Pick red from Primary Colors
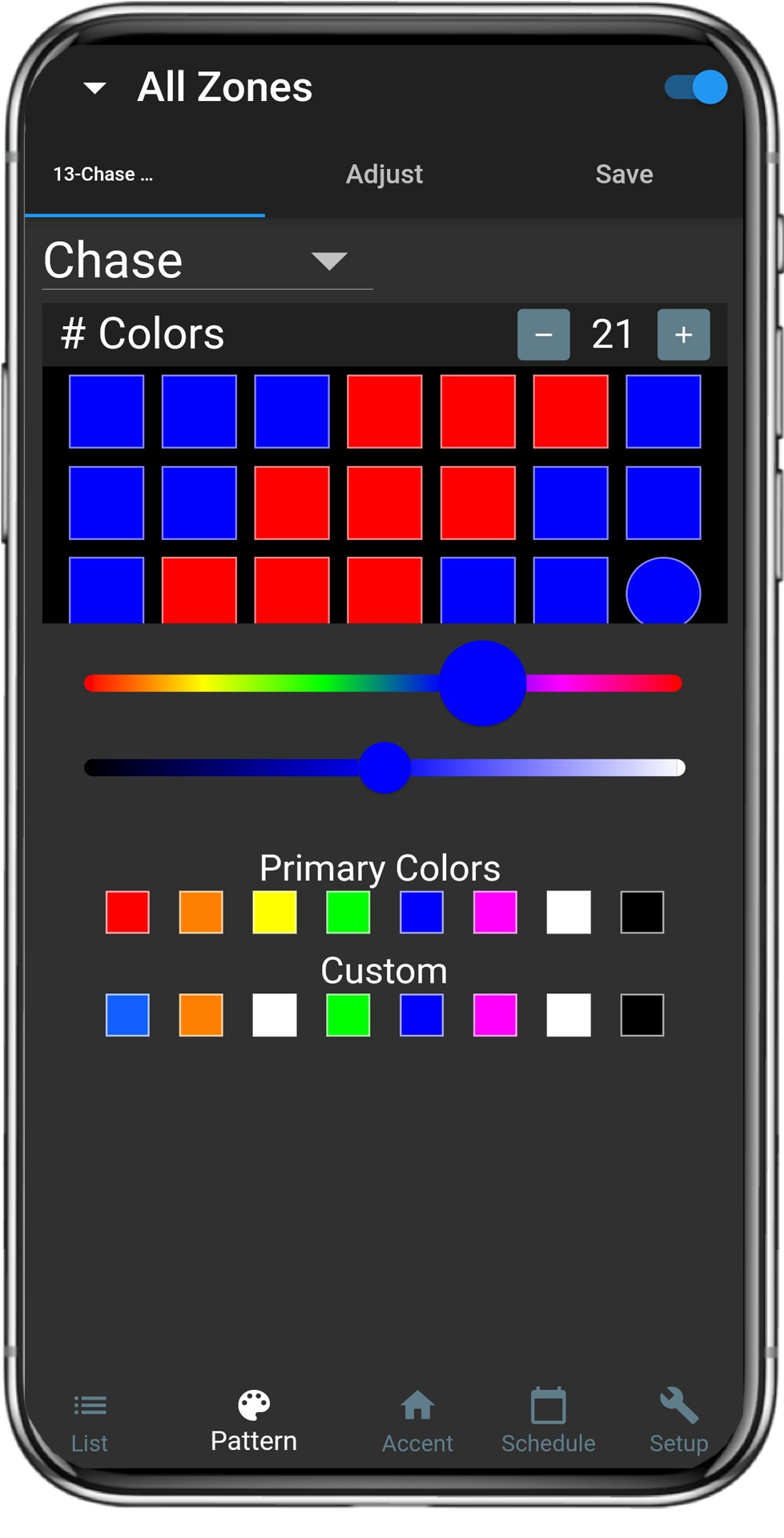784x1538 pixels. 127,912
